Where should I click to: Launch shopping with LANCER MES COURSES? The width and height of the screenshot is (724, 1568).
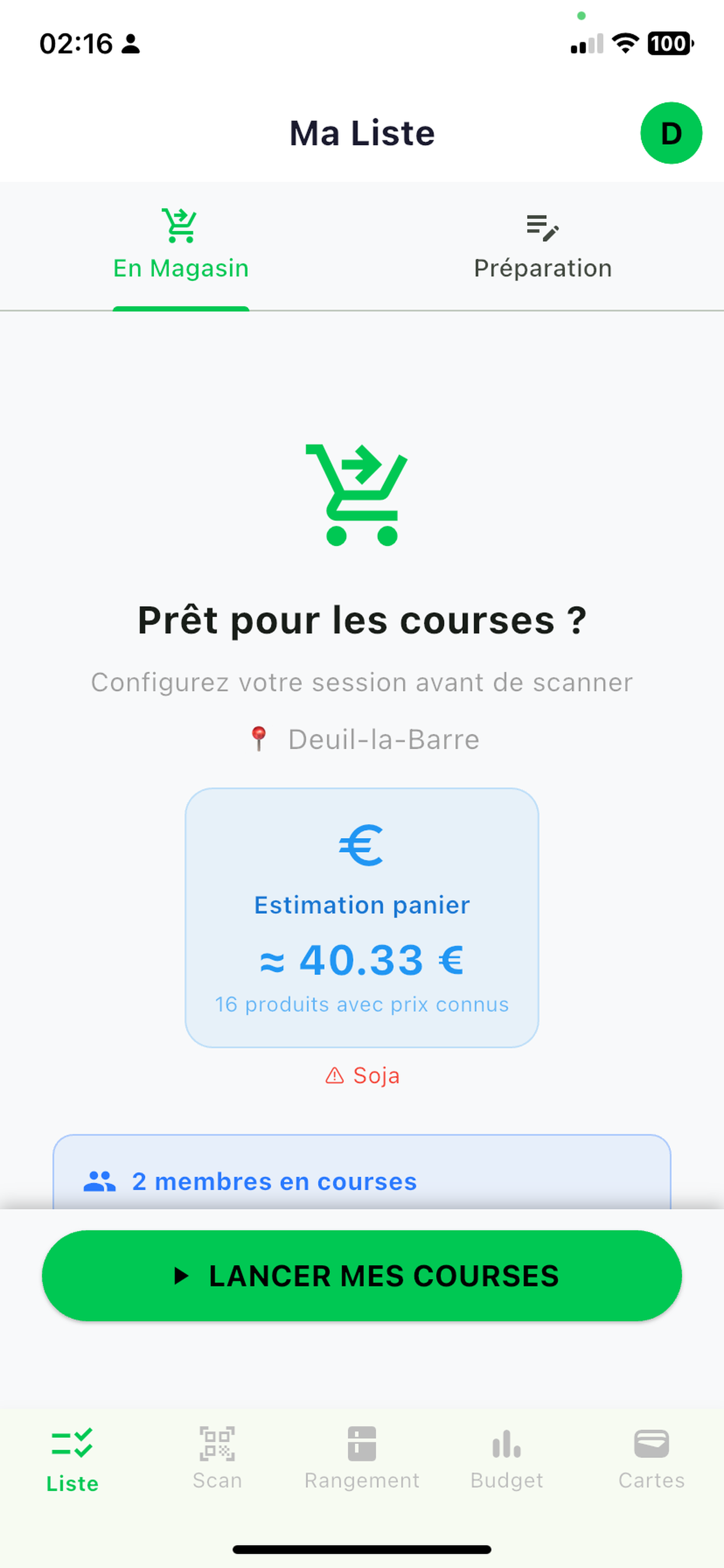click(361, 1275)
